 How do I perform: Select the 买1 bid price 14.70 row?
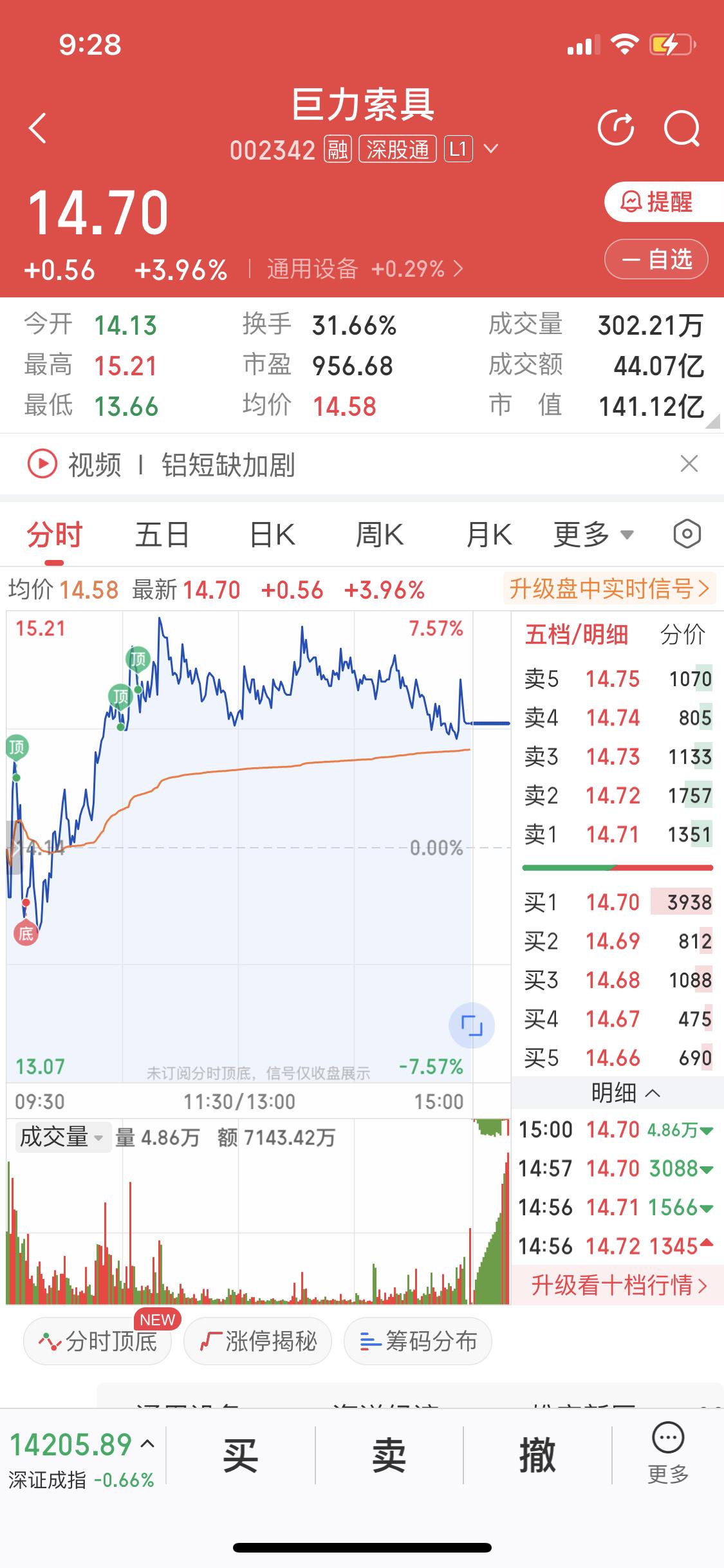pyautogui.click(x=616, y=902)
